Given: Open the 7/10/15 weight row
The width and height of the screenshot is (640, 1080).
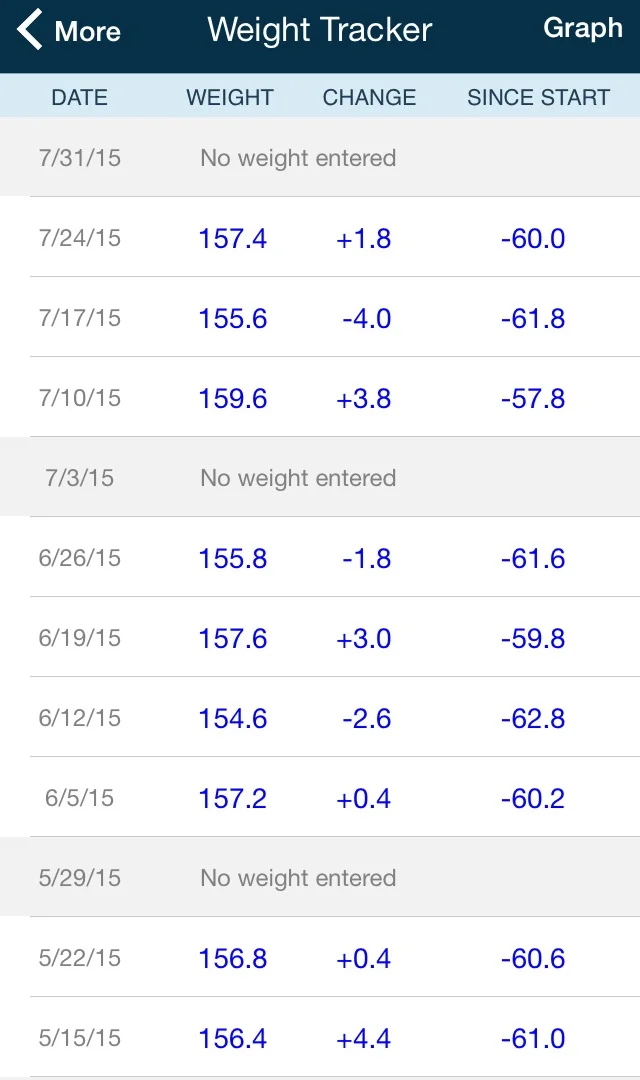Looking at the screenshot, I should tap(320, 397).
